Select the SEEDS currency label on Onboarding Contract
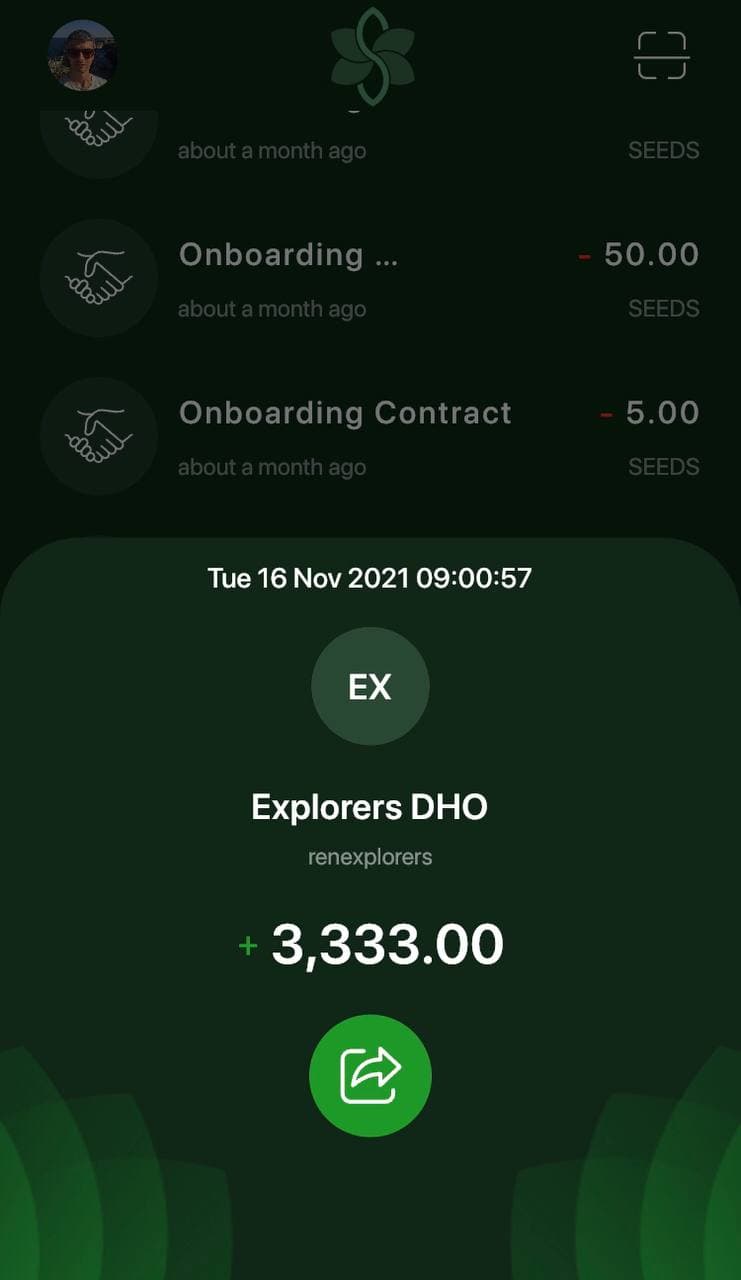 (x=665, y=466)
